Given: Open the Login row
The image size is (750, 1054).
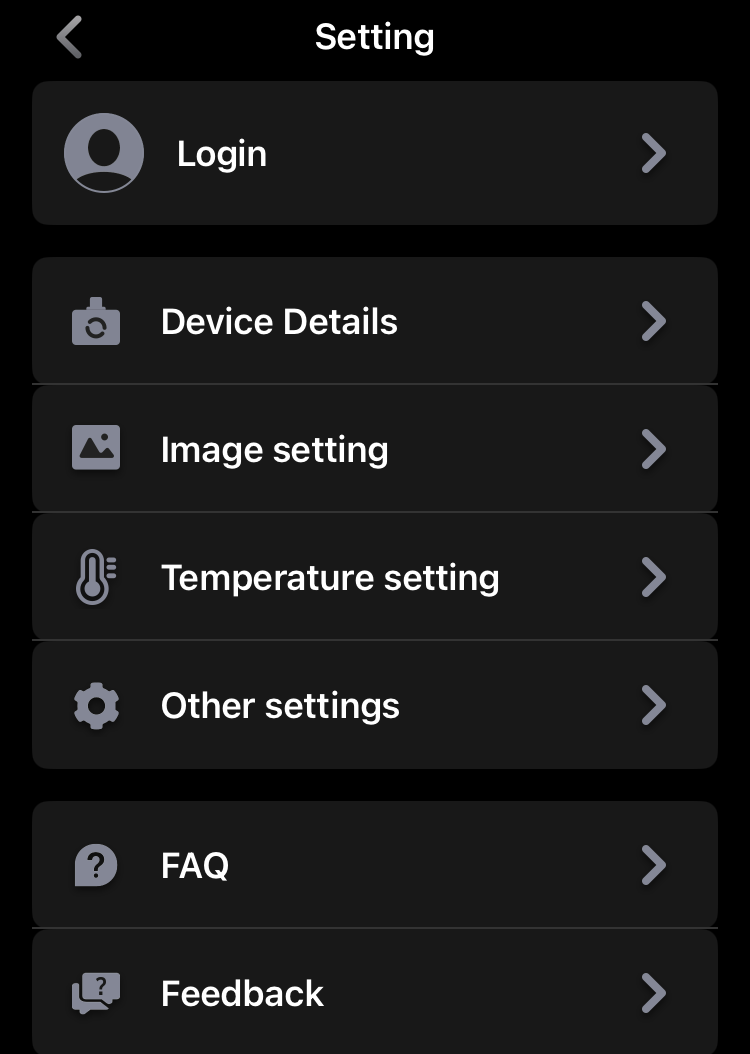Looking at the screenshot, I should point(374,153).
